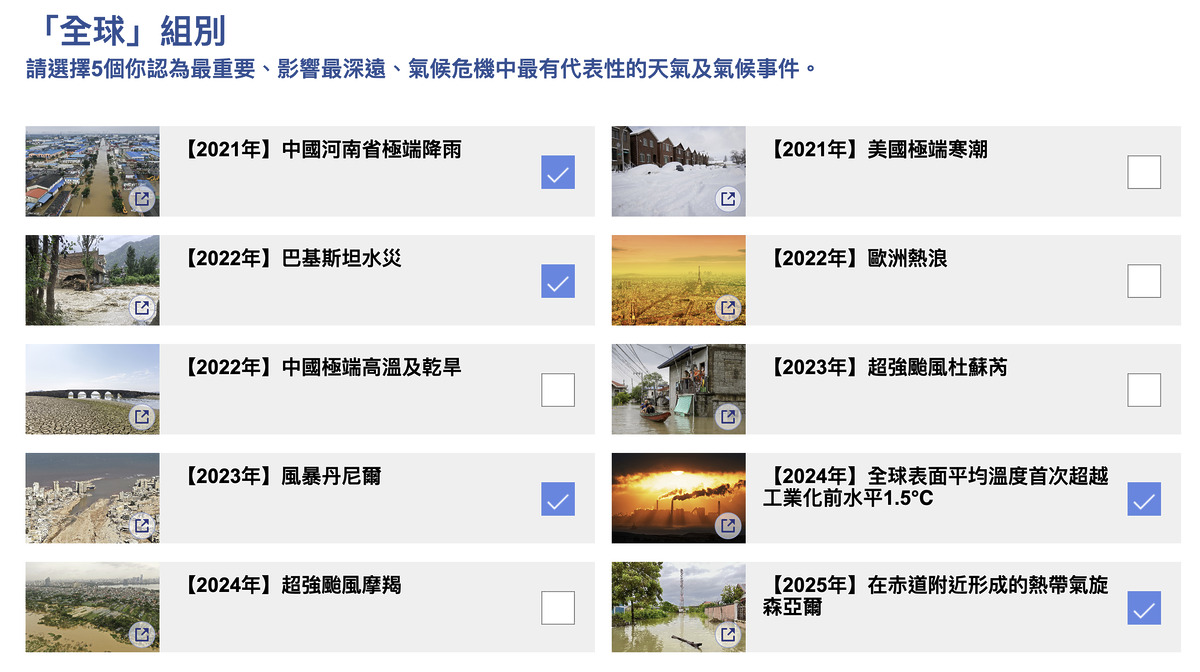Open external link on 河南省極端降雨 photo
Screen dimensions: 1200x672
click(142, 199)
